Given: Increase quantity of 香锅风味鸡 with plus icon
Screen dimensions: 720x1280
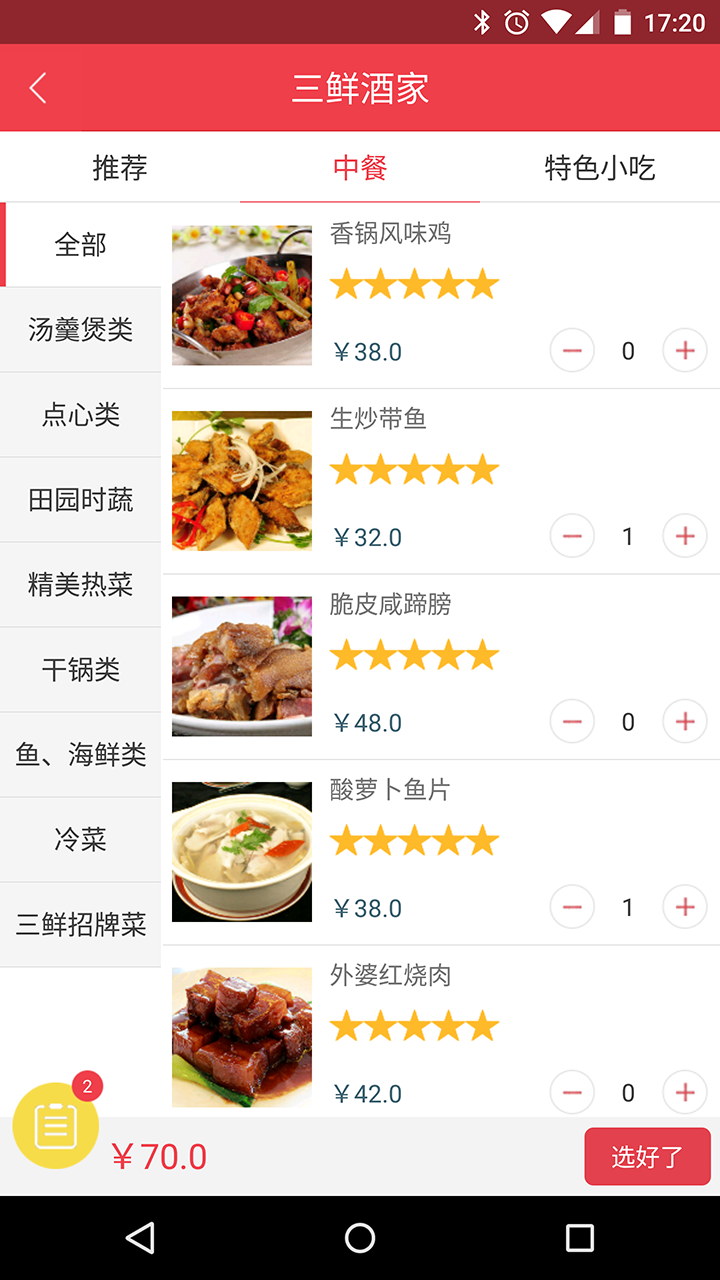Looking at the screenshot, I should pos(685,350).
